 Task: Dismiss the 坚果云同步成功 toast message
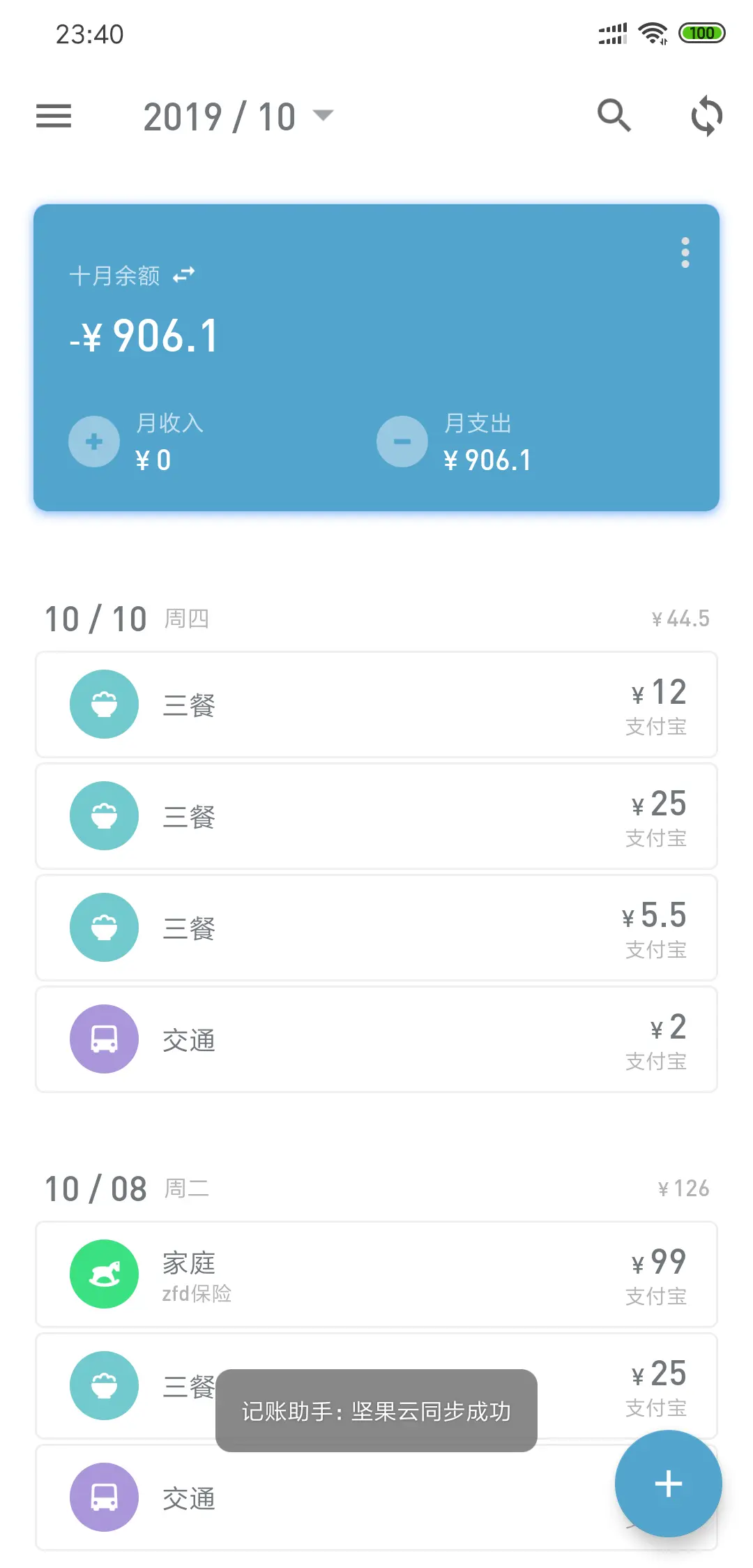point(376,1411)
